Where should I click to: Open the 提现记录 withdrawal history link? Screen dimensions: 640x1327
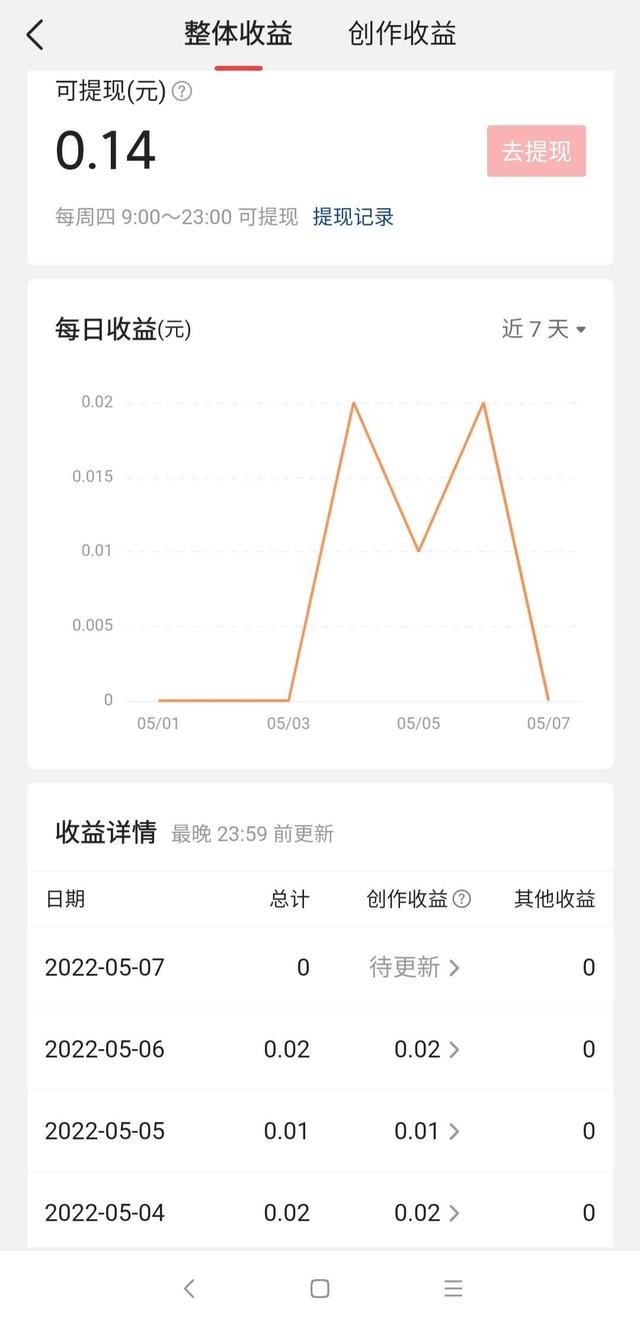point(353,217)
